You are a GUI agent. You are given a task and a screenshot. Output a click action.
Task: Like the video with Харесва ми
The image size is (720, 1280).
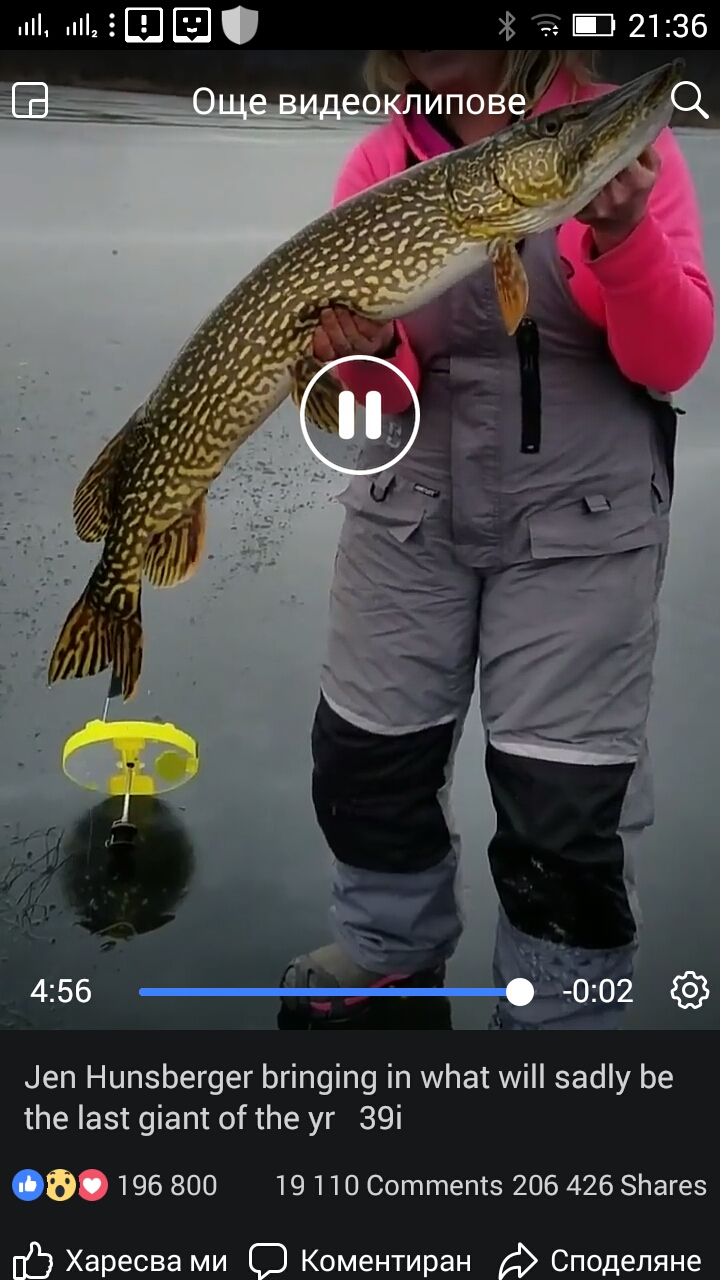120,1260
